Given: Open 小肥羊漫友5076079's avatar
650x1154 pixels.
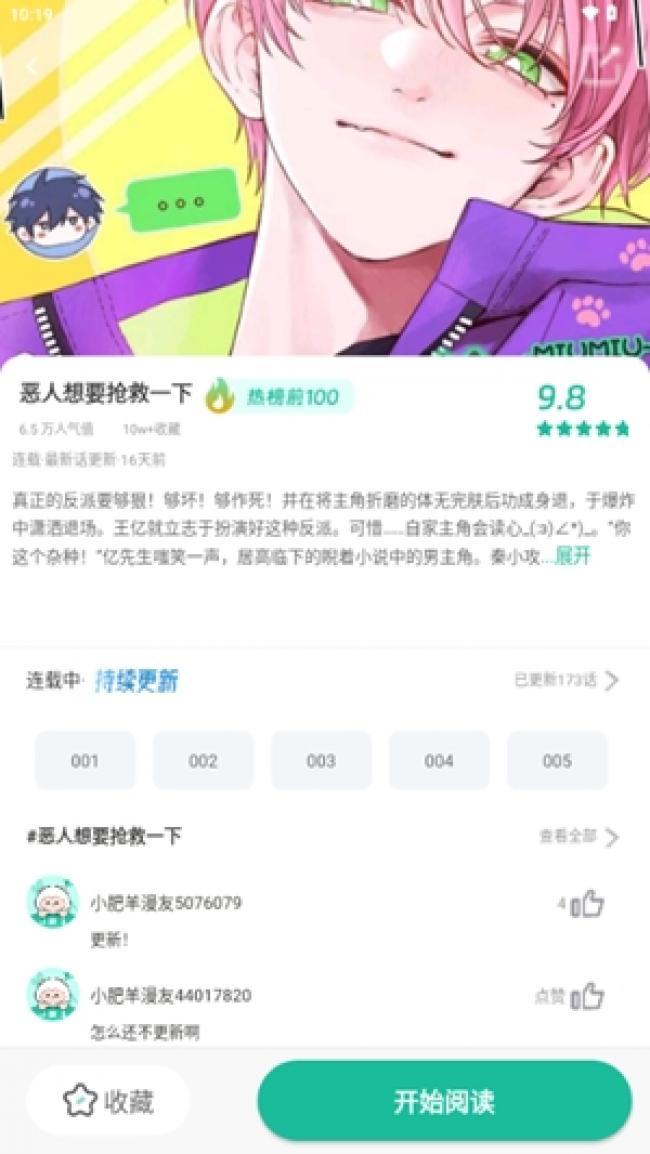Looking at the screenshot, I should (x=52, y=902).
